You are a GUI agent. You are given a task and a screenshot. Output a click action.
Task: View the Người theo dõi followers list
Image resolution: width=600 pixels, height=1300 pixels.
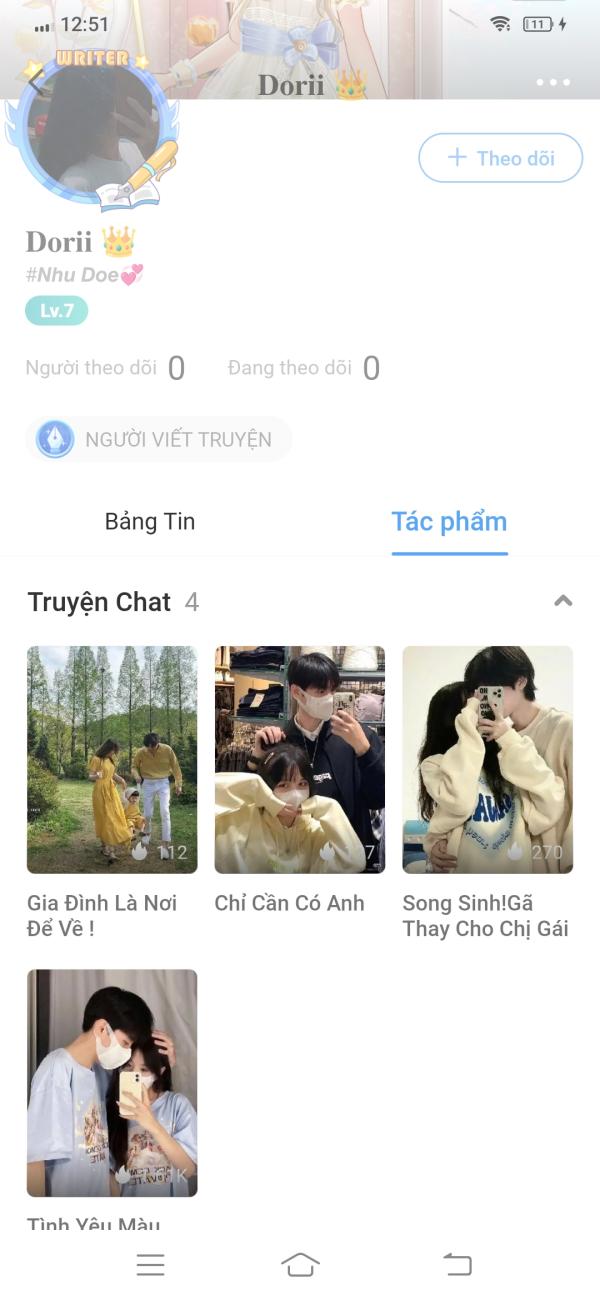[105, 368]
